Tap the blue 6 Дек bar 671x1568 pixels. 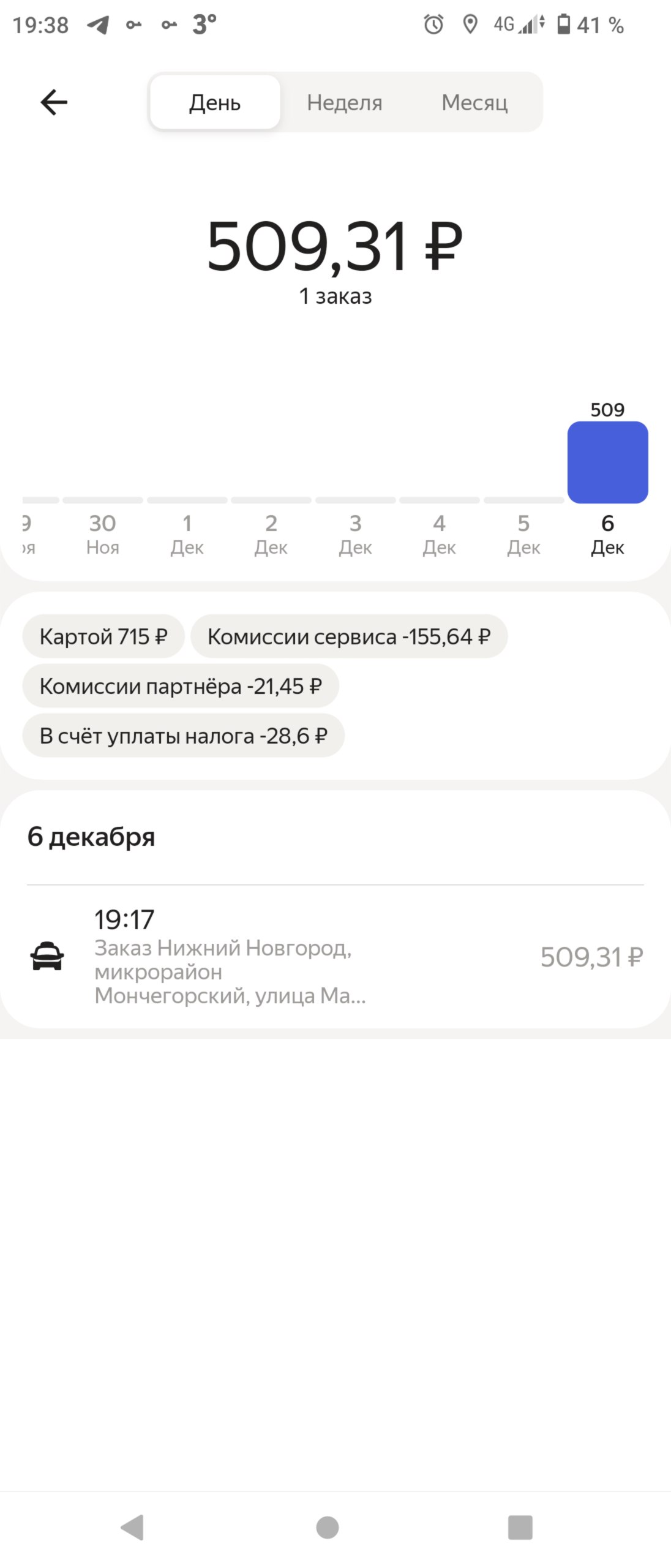click(x=607, y=462)
